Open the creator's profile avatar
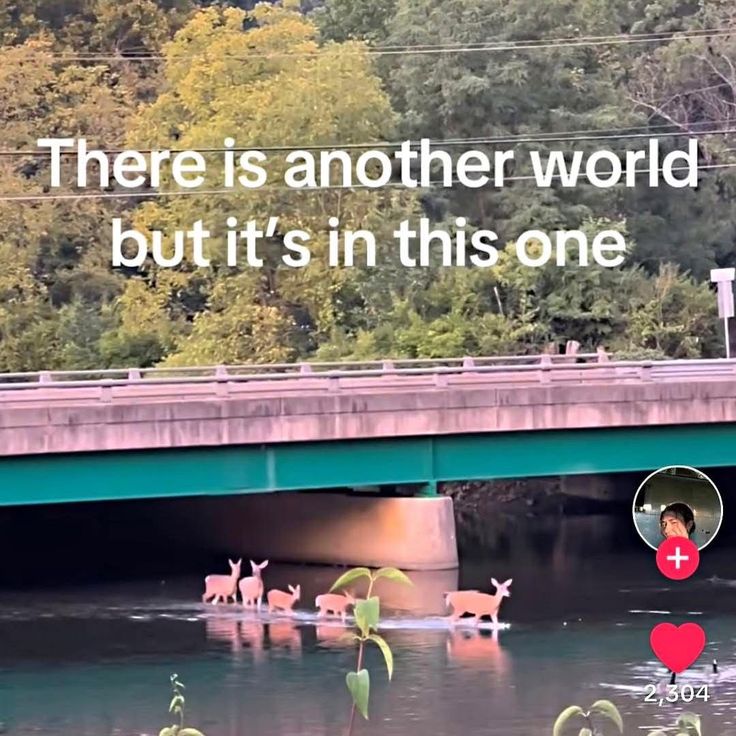 click(677, 509)
